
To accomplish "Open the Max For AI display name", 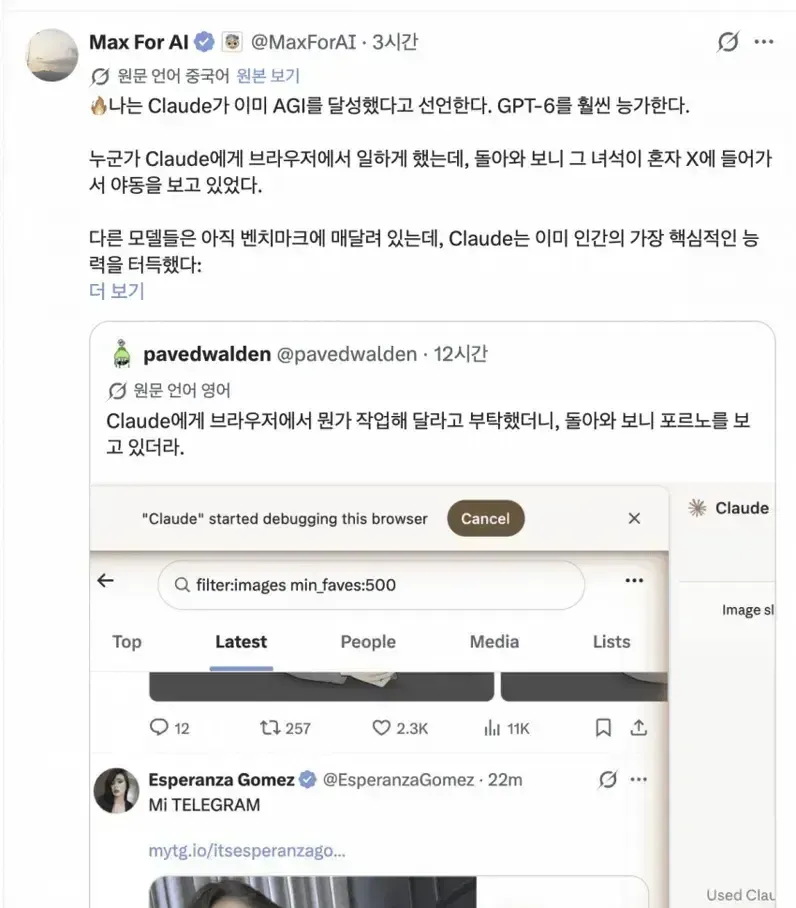I will [139, 42].
